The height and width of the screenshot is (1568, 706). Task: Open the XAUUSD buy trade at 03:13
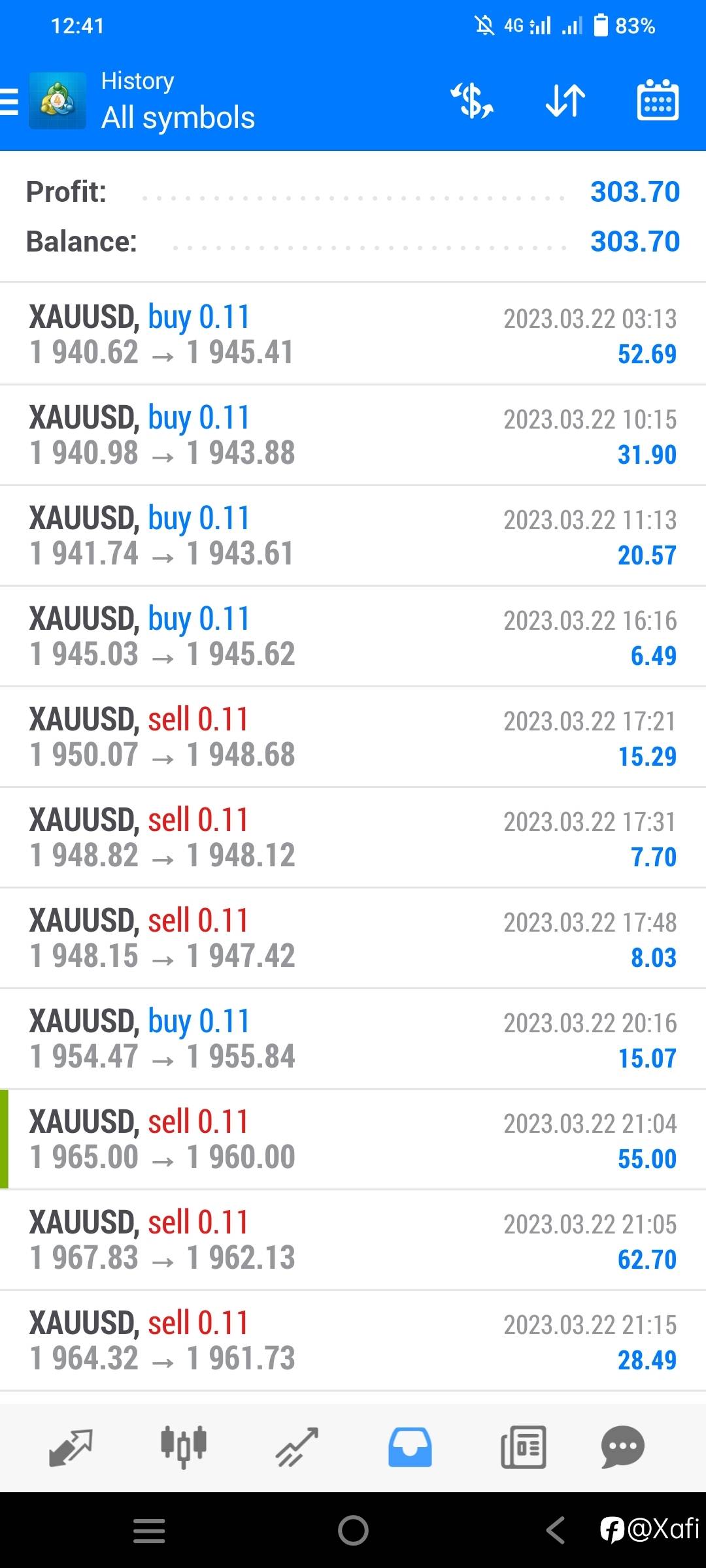353,335
